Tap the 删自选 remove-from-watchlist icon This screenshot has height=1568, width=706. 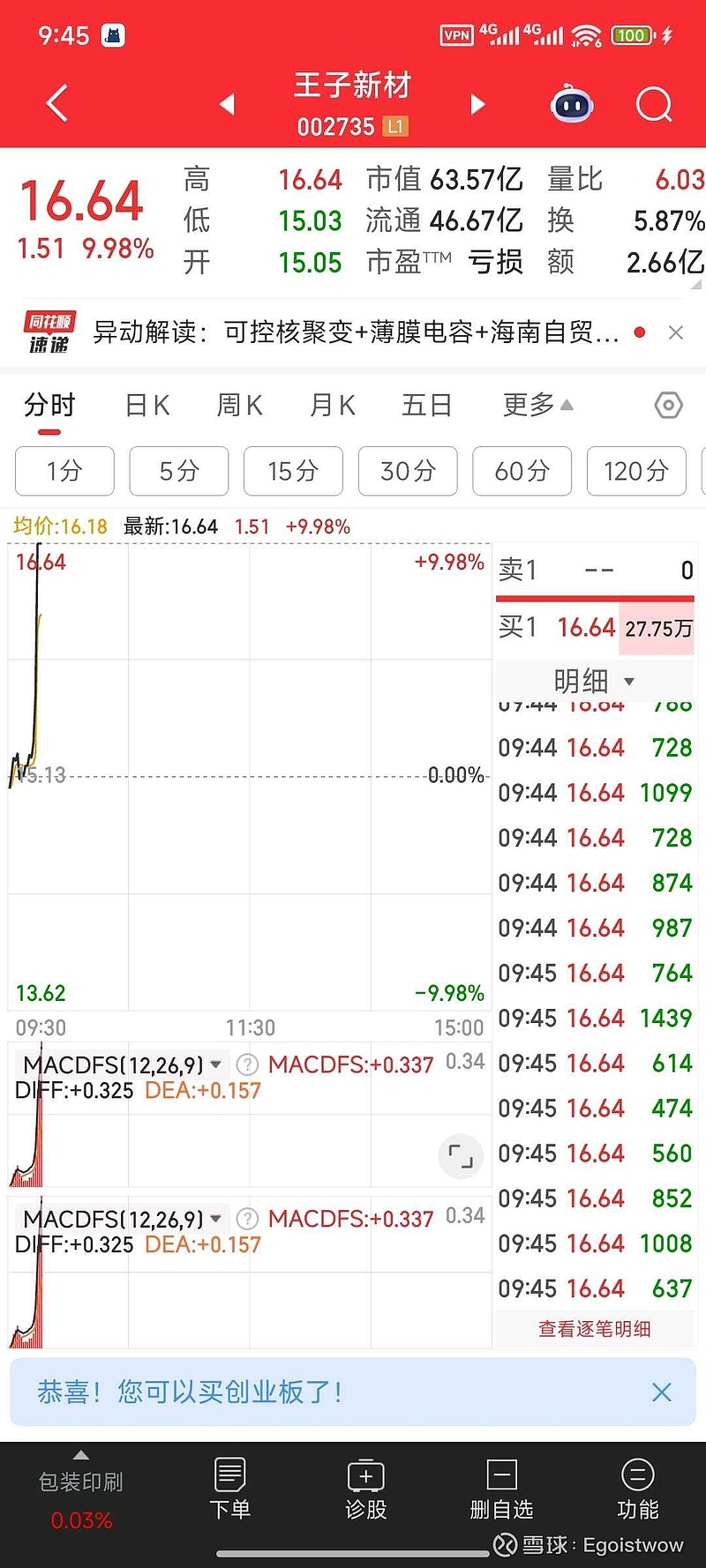pyautogui.click(x=501, y=1490)
